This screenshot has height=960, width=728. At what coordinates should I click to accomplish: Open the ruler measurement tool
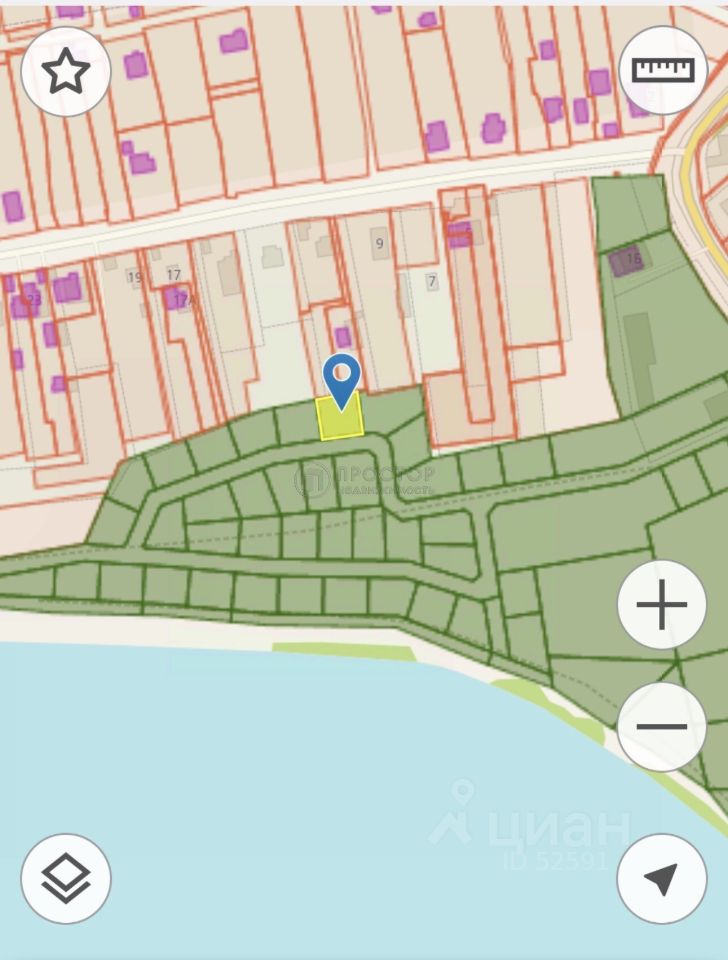point(663,70)
